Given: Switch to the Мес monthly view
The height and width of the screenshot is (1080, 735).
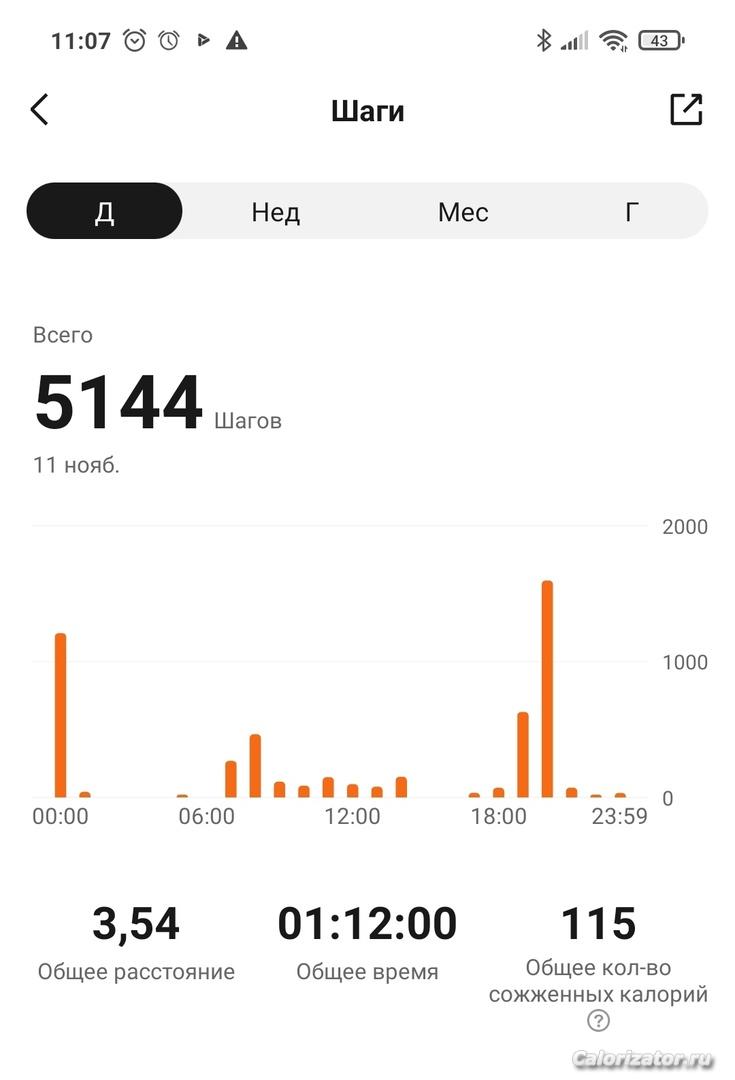Looking at the screenshot, I should 463,211.
